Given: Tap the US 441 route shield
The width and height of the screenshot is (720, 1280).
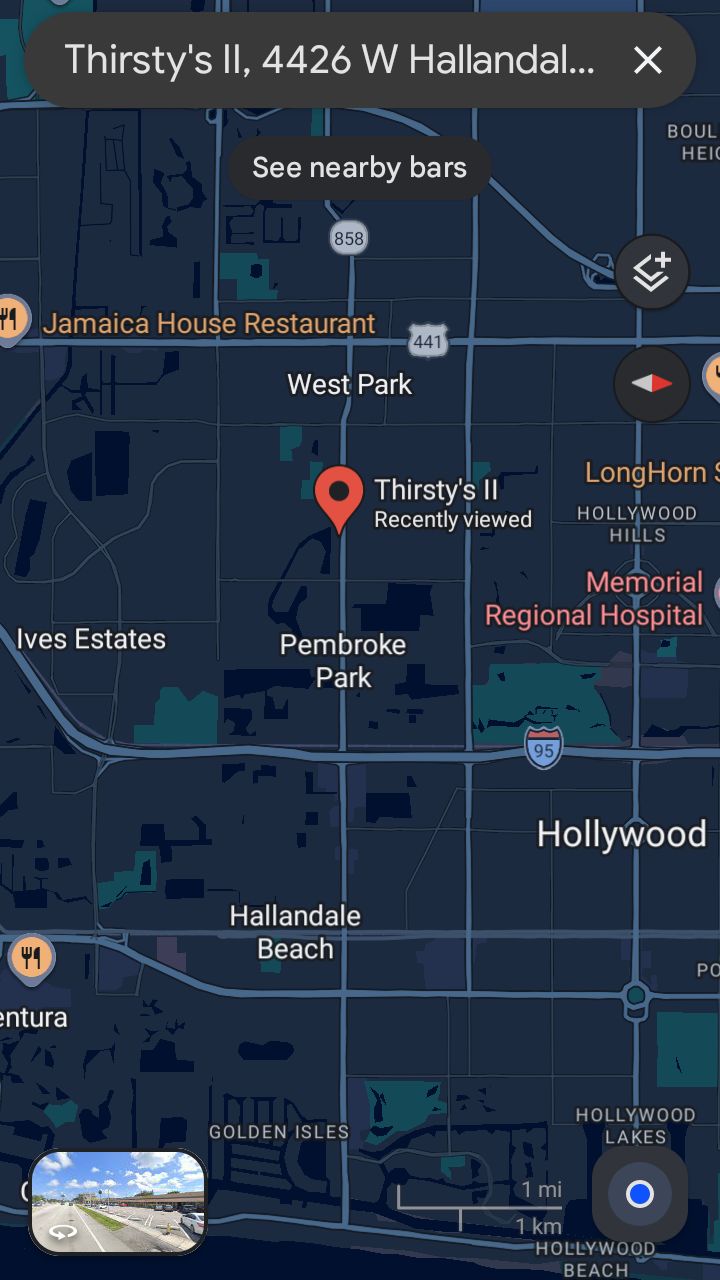Looking at the screenshot, I should click(x=428, y=342).
